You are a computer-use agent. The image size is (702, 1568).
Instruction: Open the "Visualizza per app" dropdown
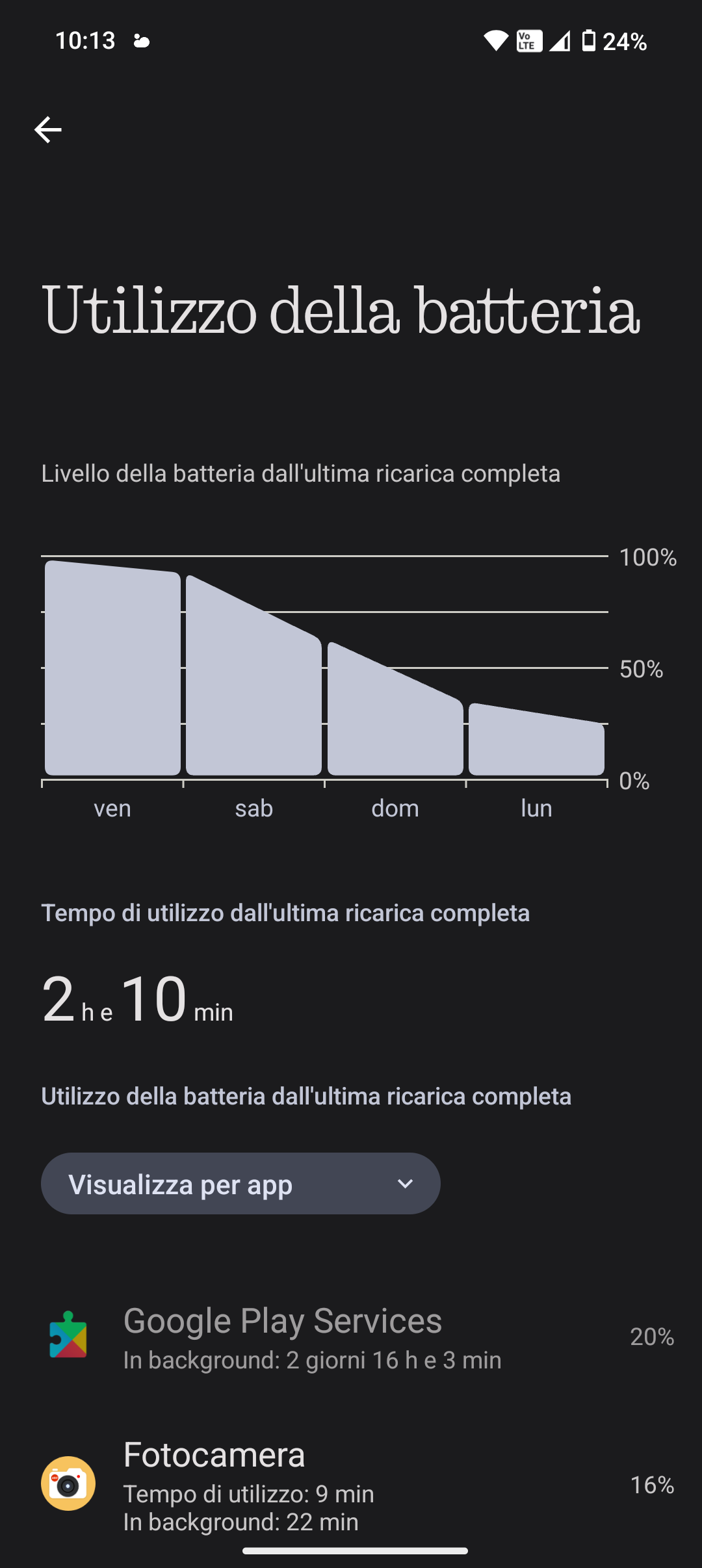(240, 1184)
